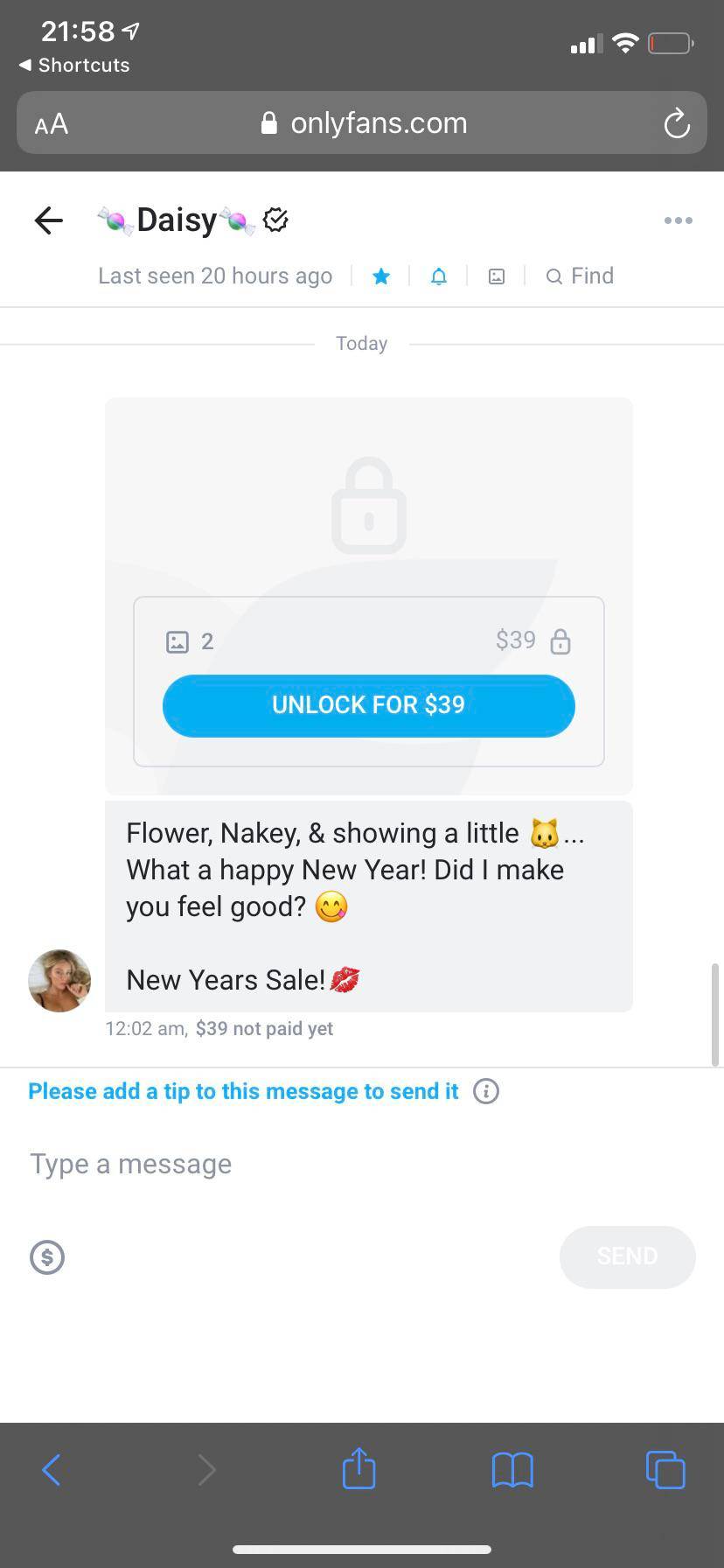
Task: Open the Safari share sheet
Action: click(359, 1469)
